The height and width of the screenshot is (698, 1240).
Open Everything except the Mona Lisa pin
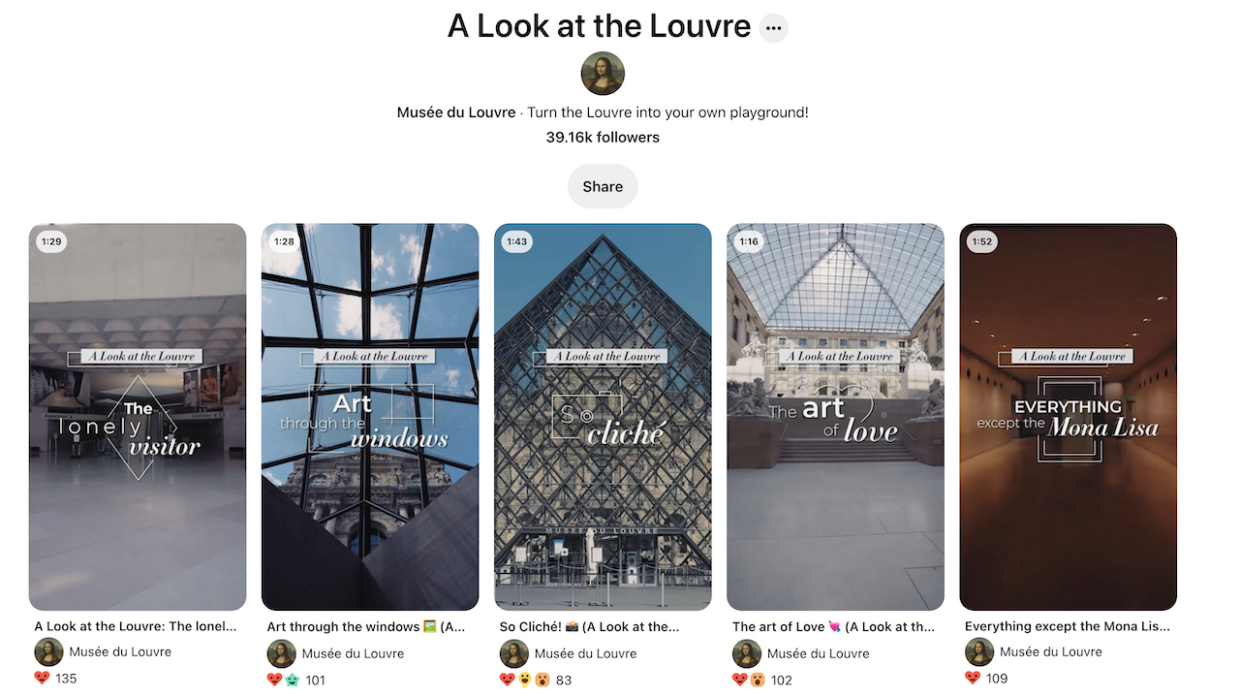pyautogui.click(x=1068, y=416)
